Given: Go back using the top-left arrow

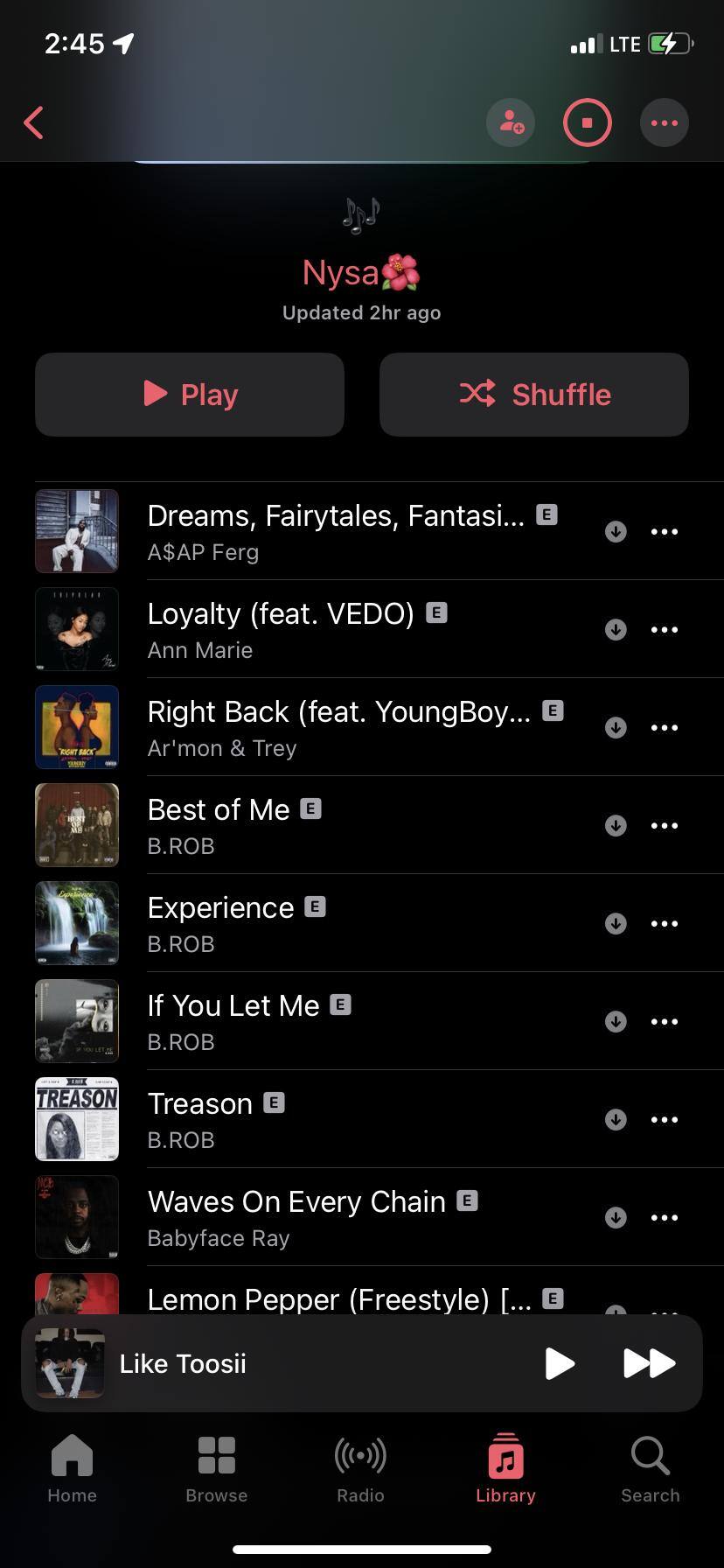Looking at the screenshot, I should click(34, 123).
